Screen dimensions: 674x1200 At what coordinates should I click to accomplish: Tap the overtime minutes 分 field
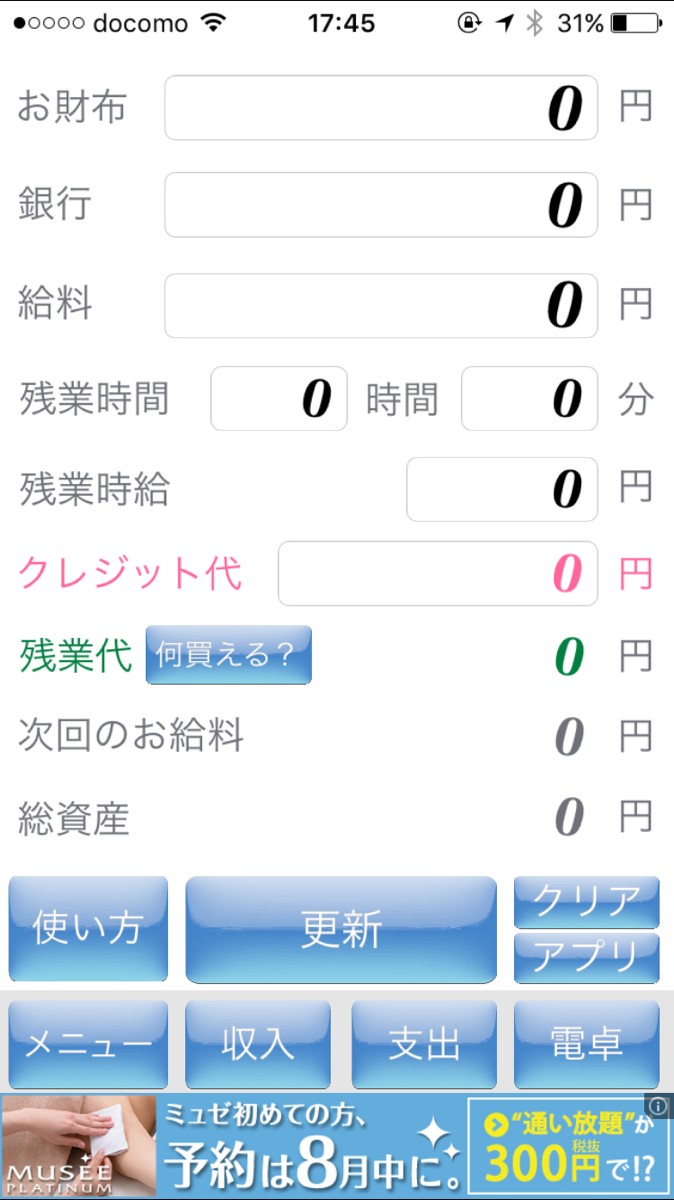click(x=529, y=399)
